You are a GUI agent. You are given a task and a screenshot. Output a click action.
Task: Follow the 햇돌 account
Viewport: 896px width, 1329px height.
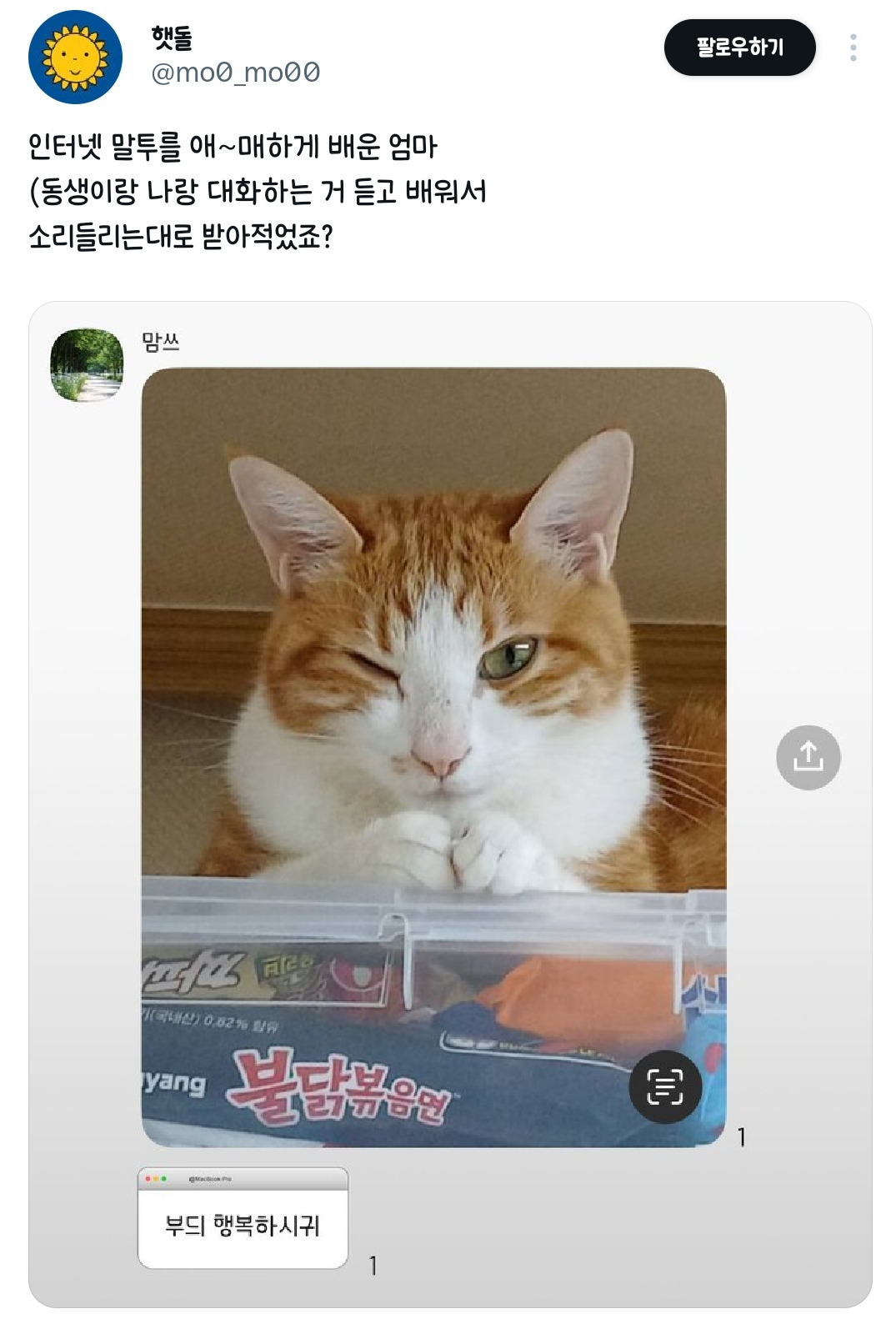point(739,48)
